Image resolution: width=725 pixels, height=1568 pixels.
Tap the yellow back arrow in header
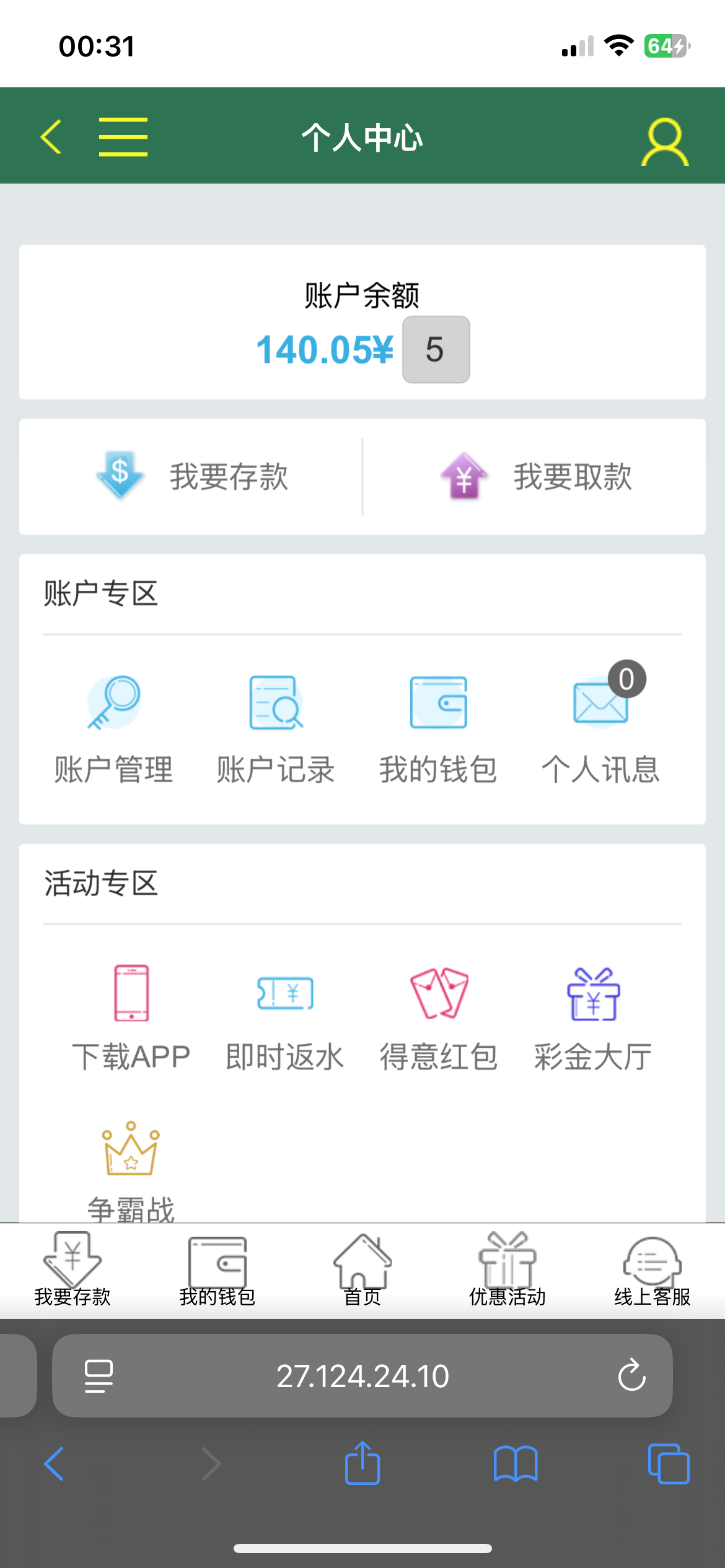[51, 137]
